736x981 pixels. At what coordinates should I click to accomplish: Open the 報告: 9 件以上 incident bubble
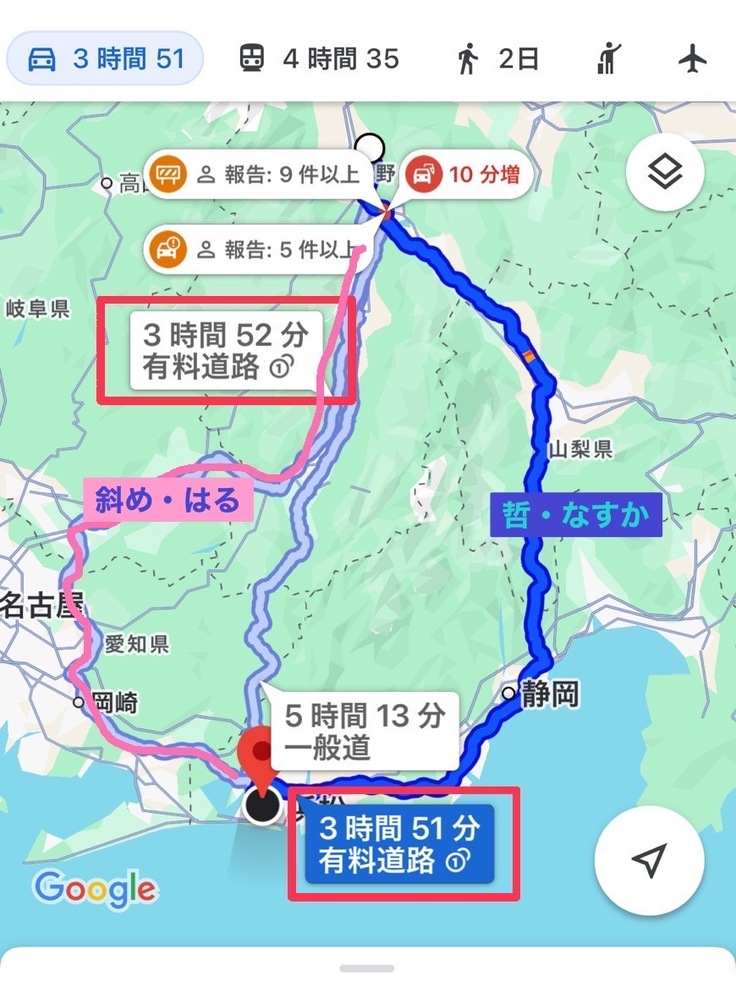pyautogui.click(x=257, y=176)
